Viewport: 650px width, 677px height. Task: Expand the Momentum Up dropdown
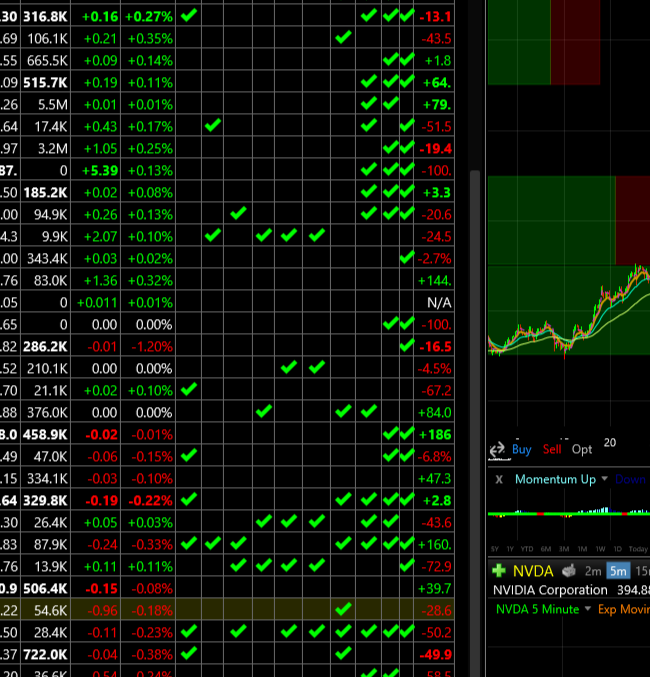click(x=604, y=480)
